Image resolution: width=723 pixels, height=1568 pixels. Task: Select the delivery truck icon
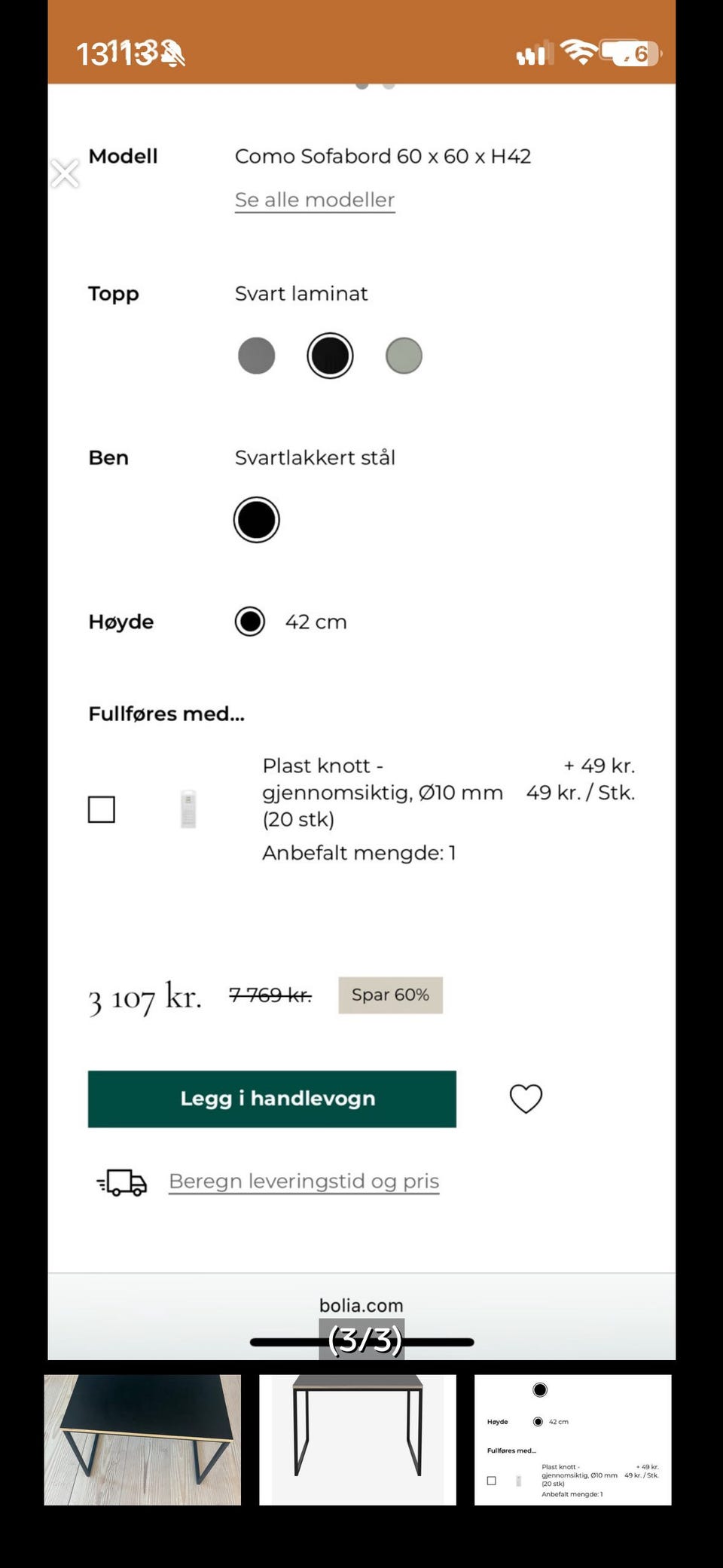click(x=122, y=1181)
